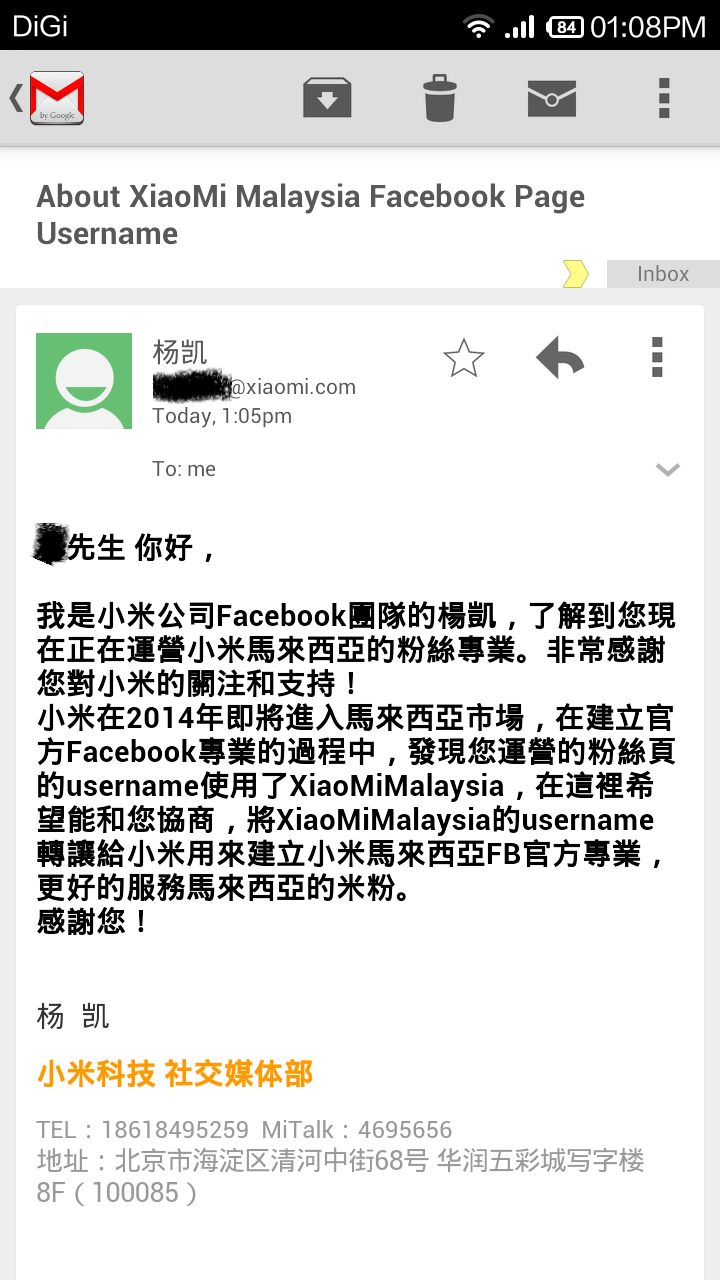
Task: Mark the email as unread
Action: (x=552, y=98)
